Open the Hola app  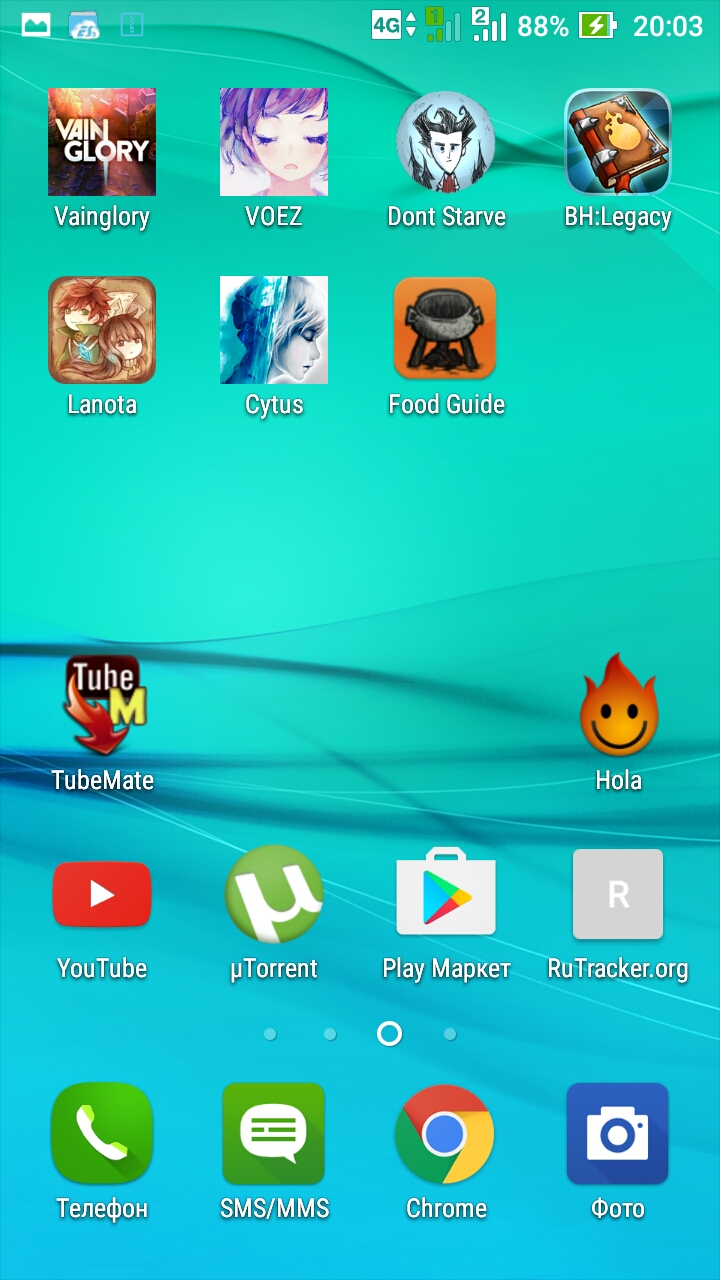618,706
